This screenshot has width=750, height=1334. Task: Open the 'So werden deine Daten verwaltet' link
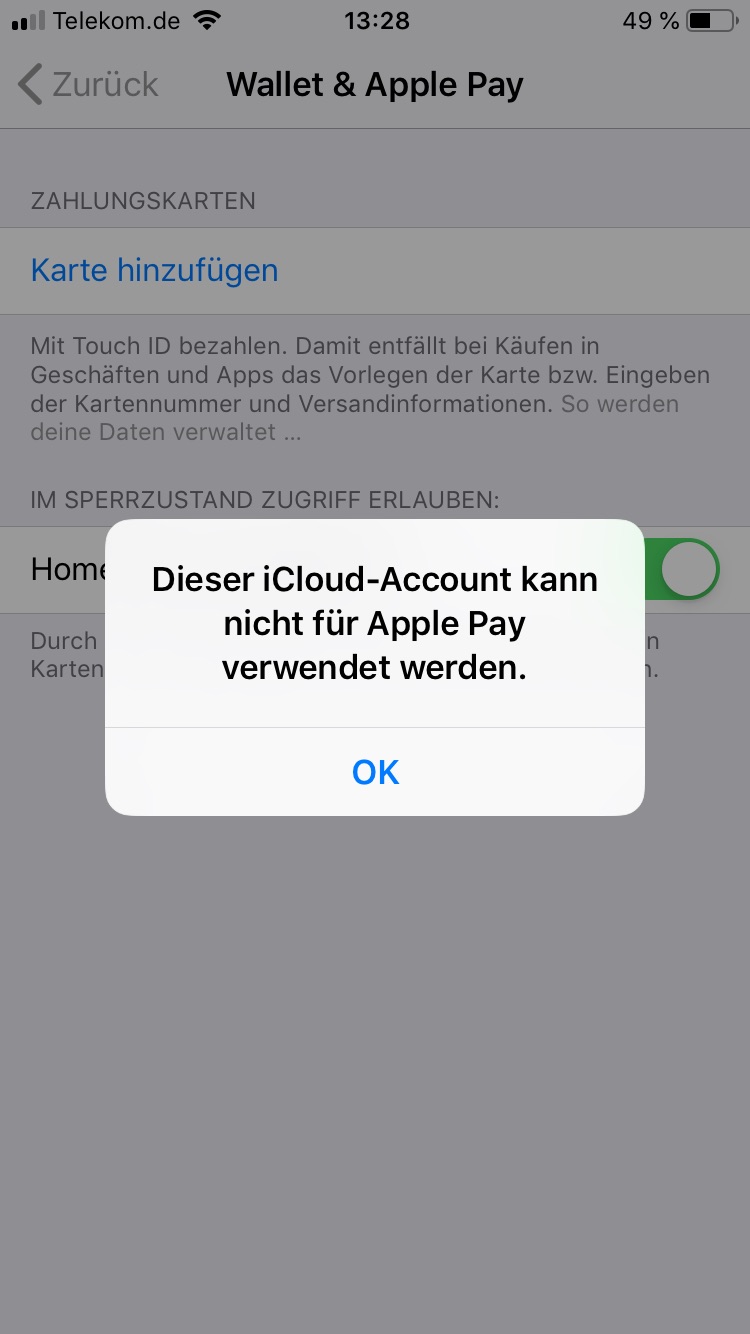620,405
